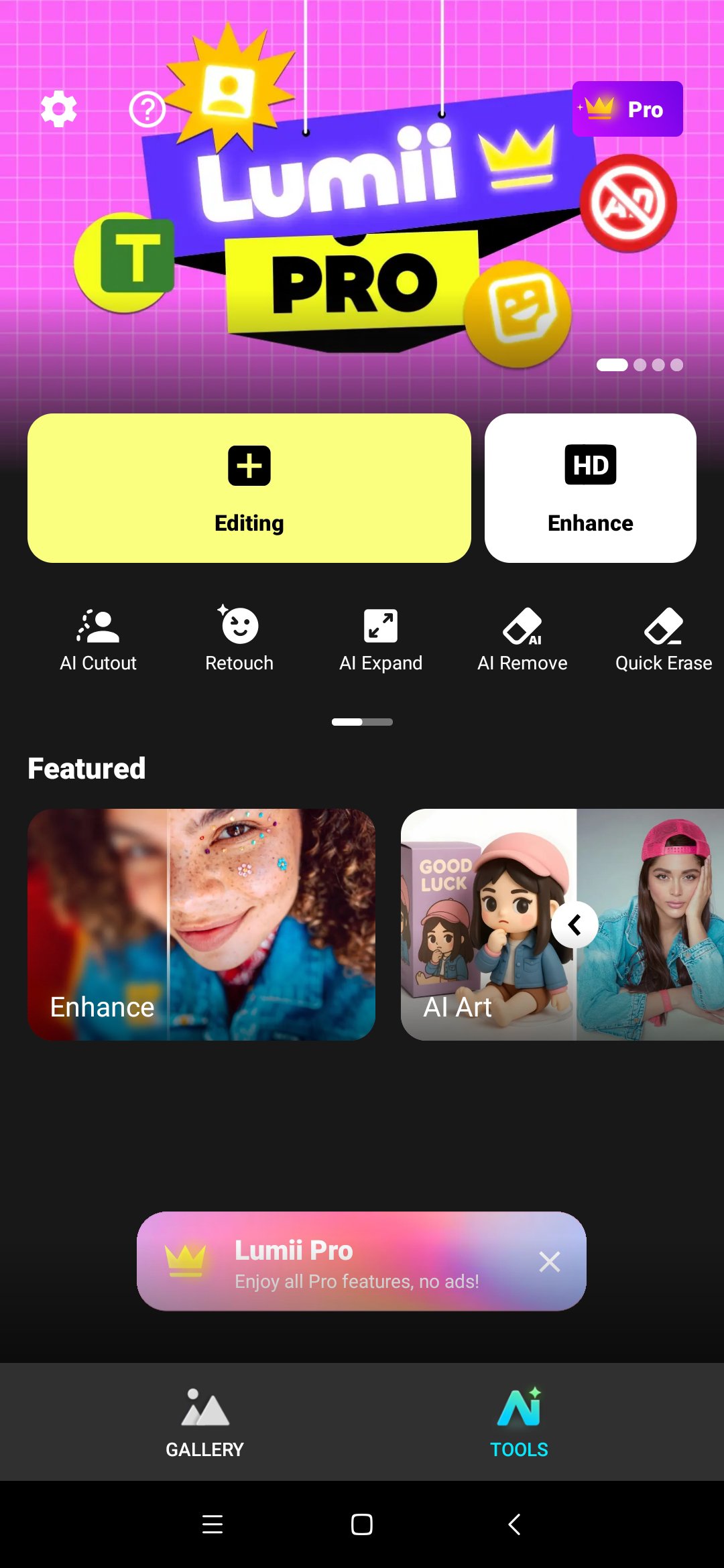The image size is (724, 1568).
Task: Open the help question mark icon
Action: pyautogui.click(x=147, y=109)
